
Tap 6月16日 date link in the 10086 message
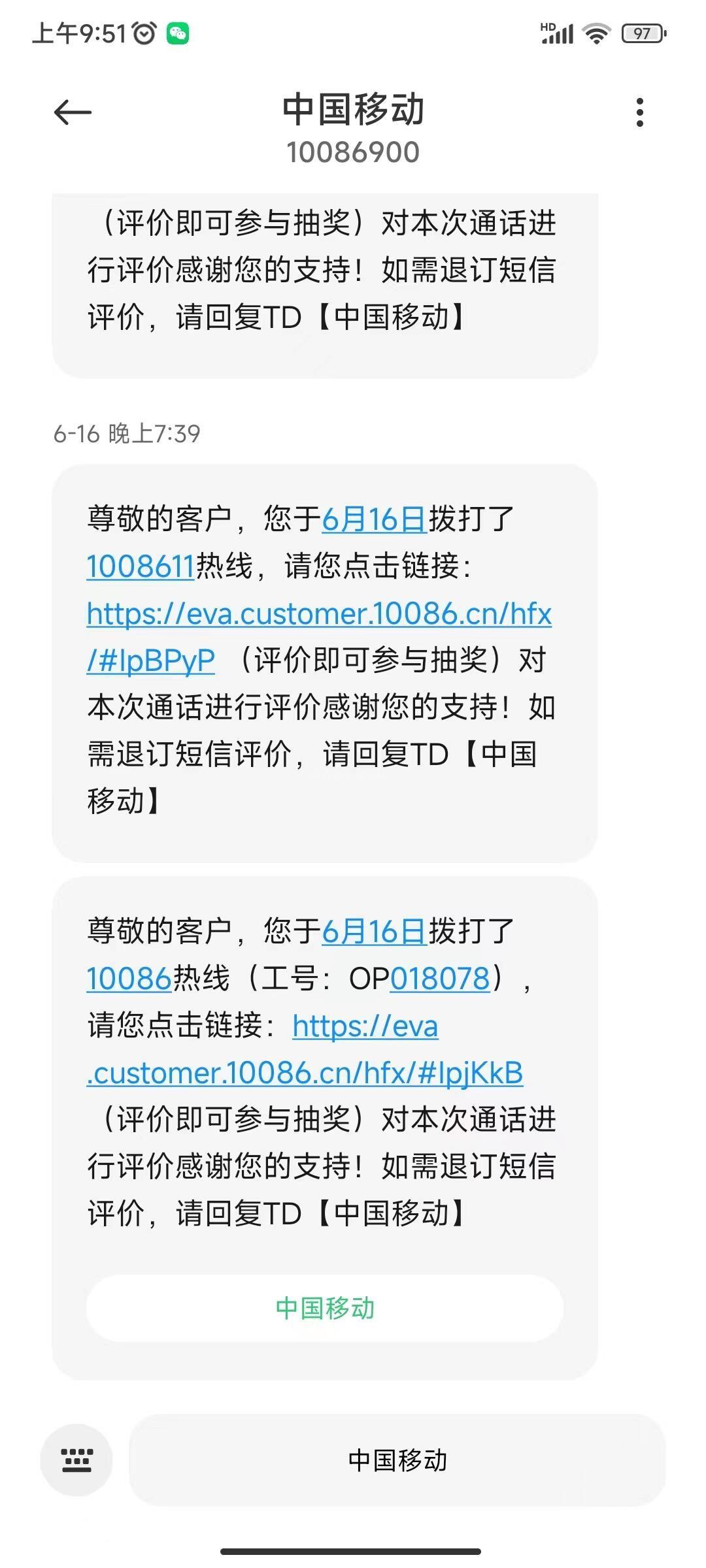(x=374, y=932)
